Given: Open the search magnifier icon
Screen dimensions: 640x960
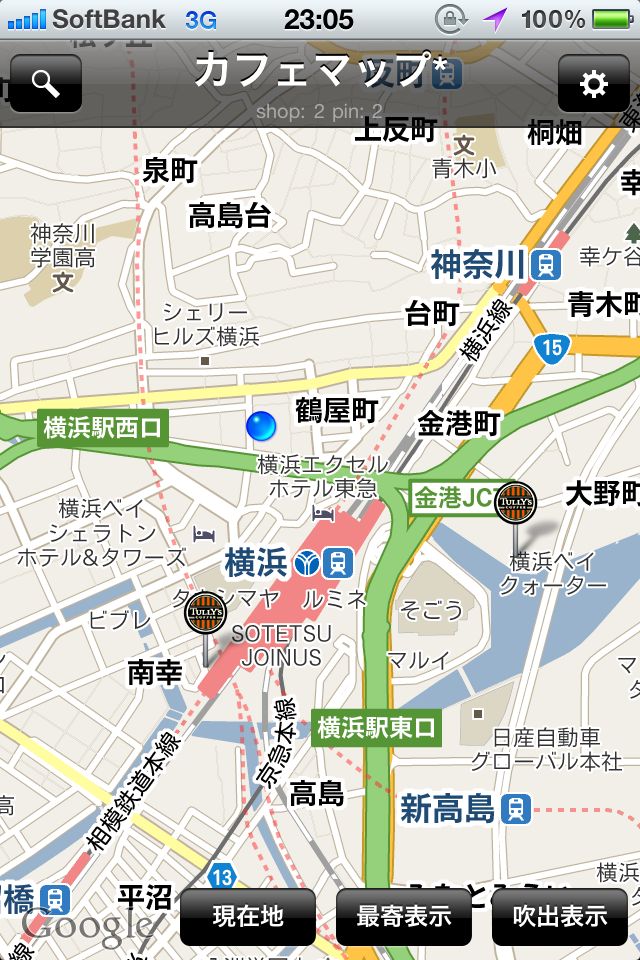Looking at the screenshot, I should [46, 84].
